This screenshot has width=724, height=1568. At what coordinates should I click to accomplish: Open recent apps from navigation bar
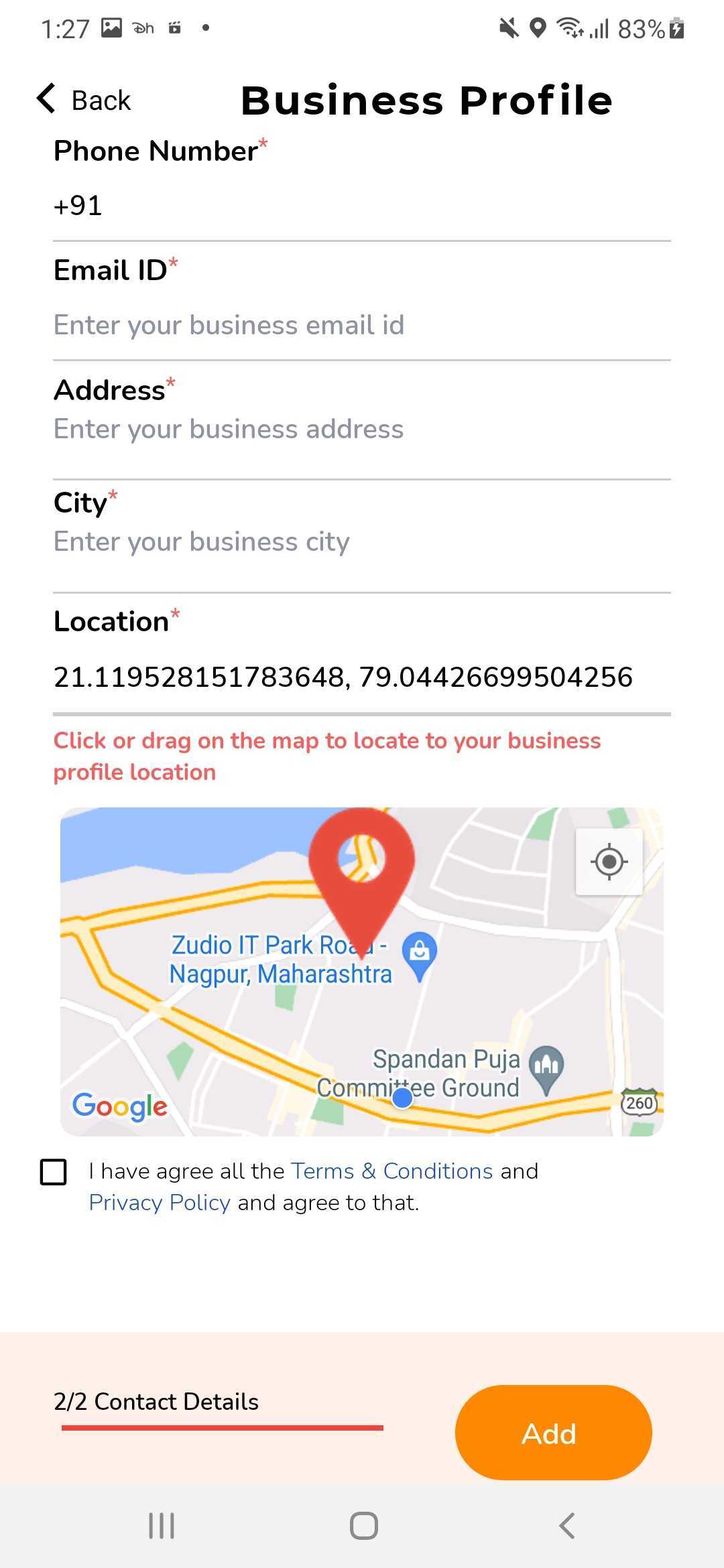(x=161, y=1526)
